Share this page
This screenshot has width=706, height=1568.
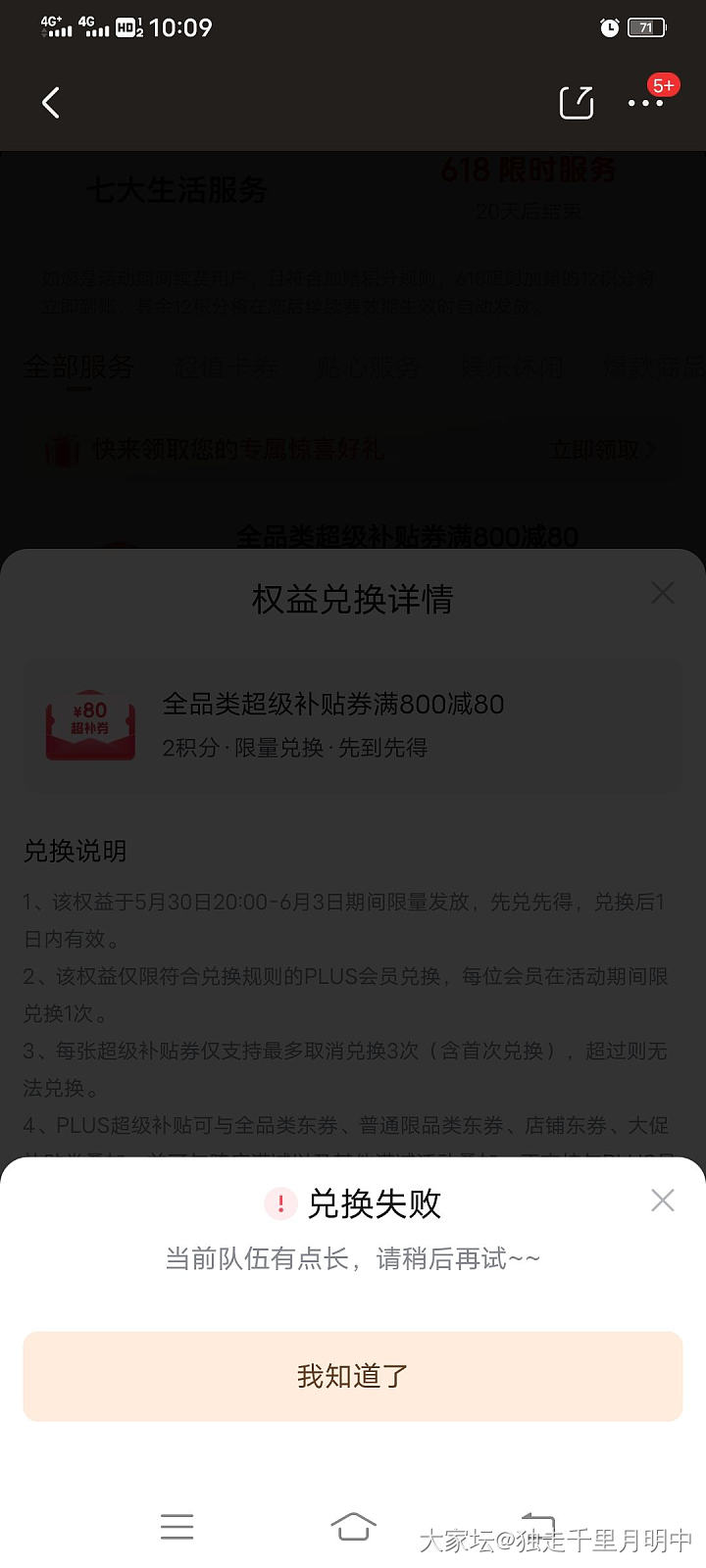(x=577, y=103)
